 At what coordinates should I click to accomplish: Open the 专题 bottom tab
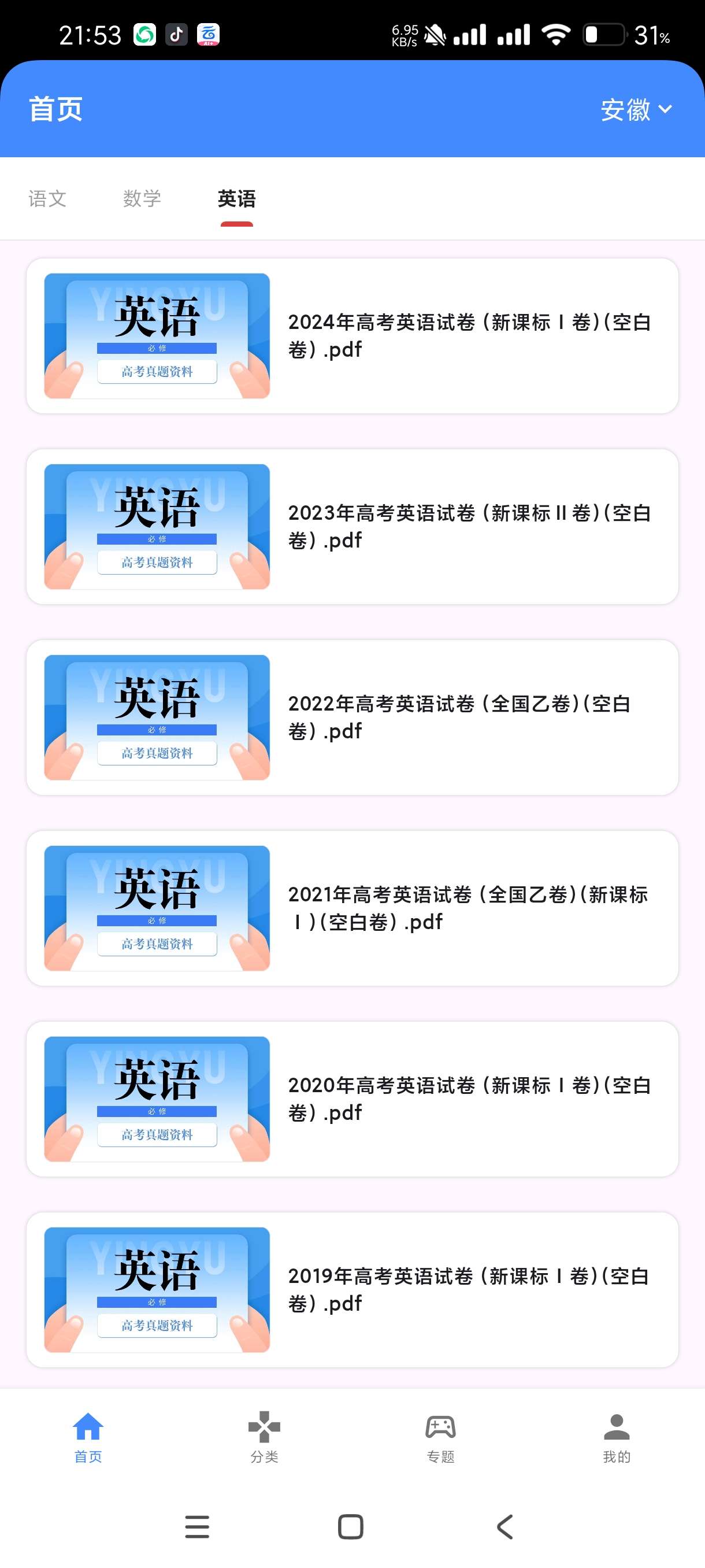[x=440, y=1438]
